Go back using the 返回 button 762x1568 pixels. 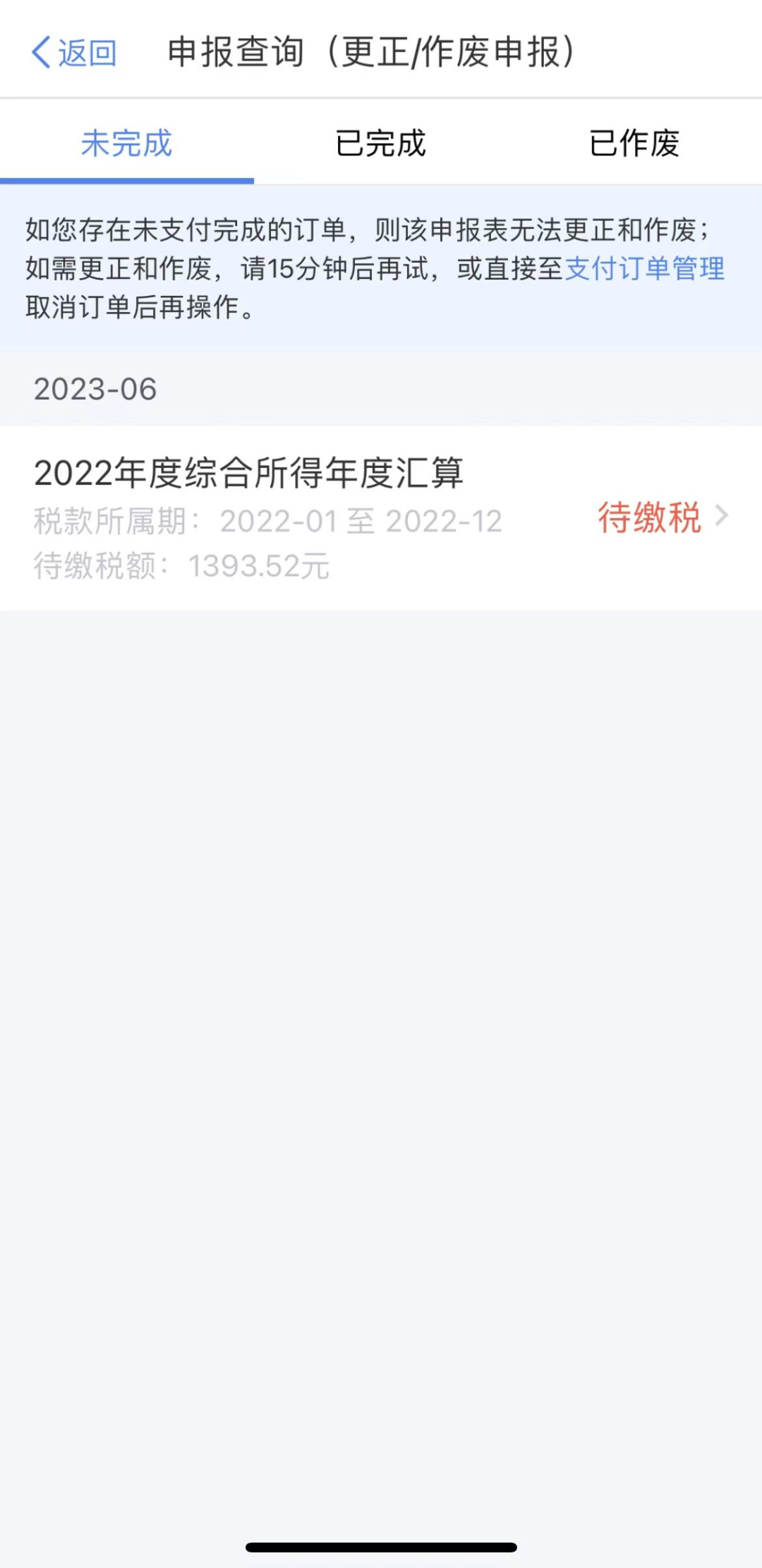(74, 53)
